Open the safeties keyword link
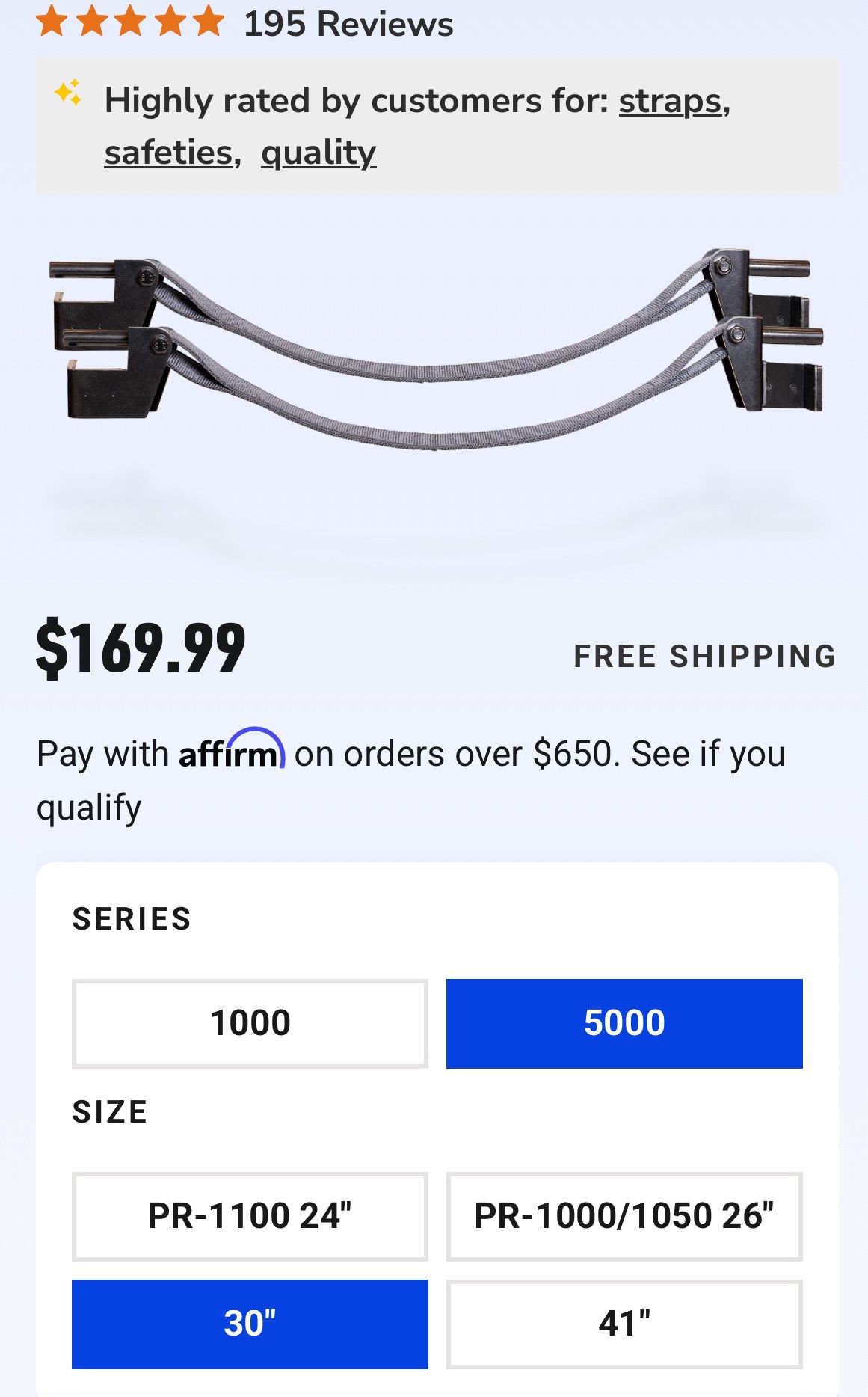 pyautogui.click(x=168, y=153)
